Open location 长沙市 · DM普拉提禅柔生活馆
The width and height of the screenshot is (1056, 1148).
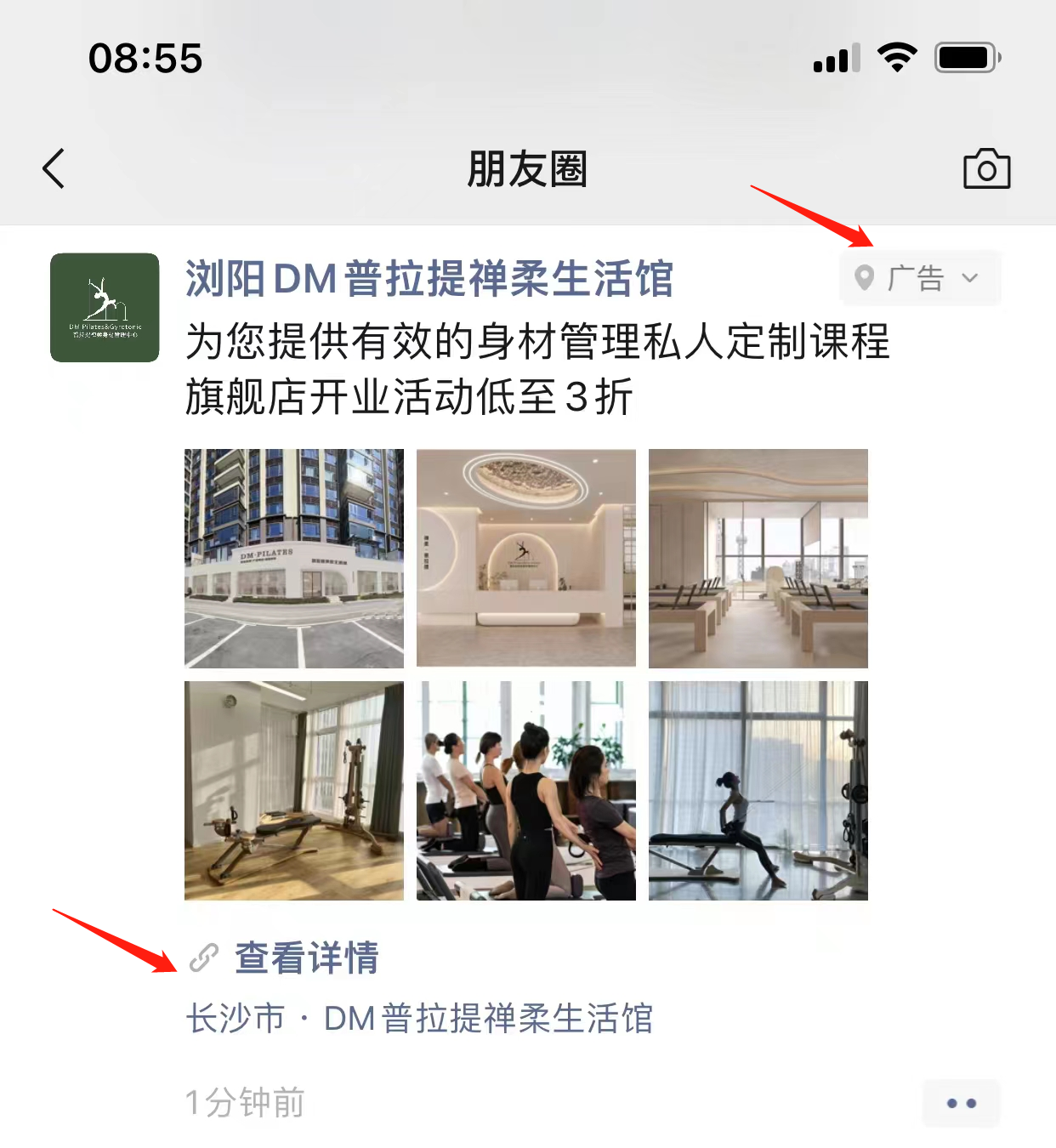tap(419, 1018)
